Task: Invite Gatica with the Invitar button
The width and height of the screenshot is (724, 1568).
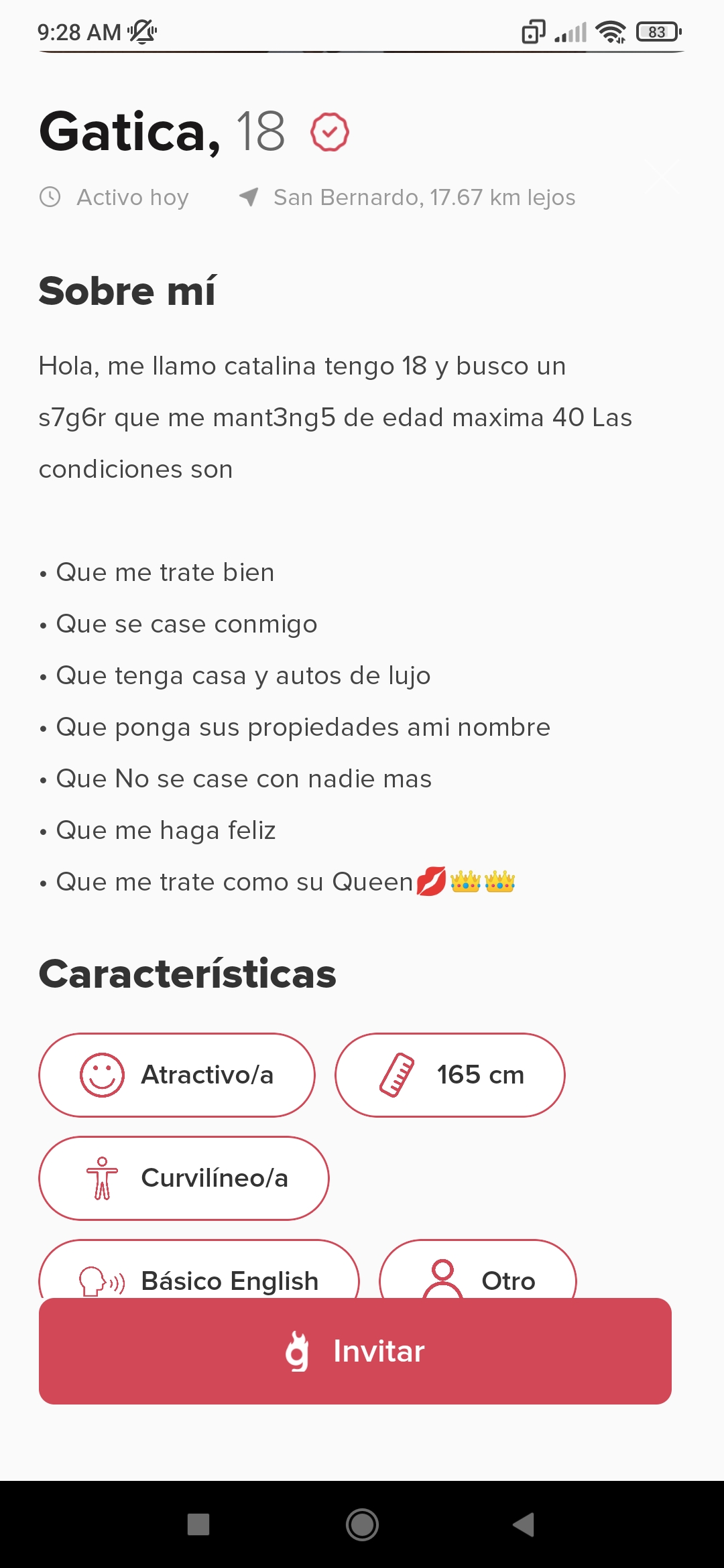Action: point(355,1351)
